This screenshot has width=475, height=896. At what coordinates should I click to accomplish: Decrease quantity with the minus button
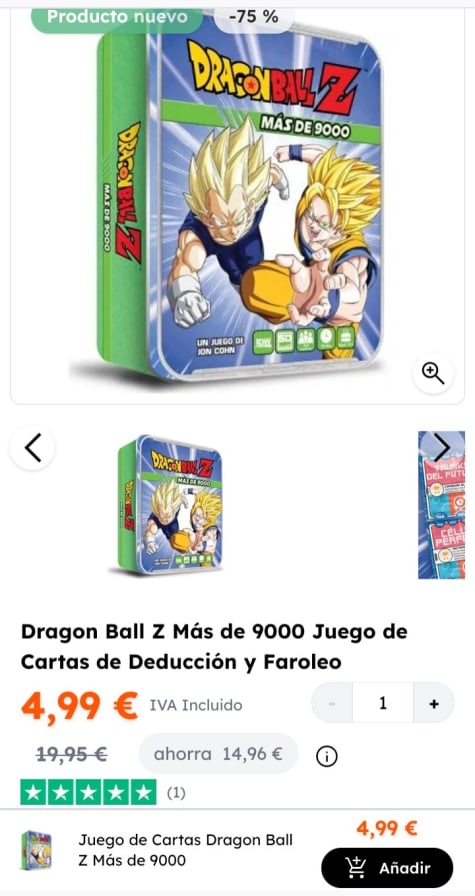coord(332,703)
